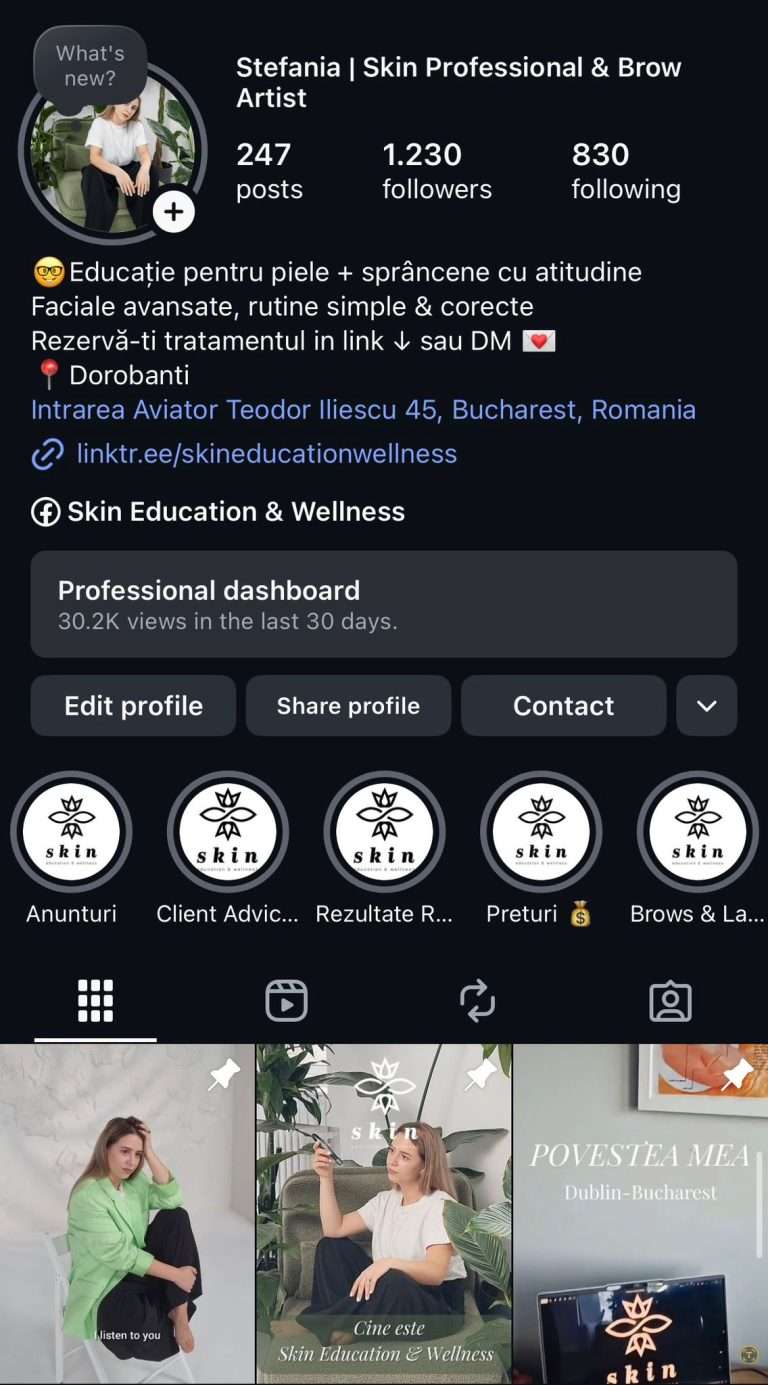Open the tagged photos tab icon
Viewport: 768px width, 1385px height.
(x=670, y=999)
